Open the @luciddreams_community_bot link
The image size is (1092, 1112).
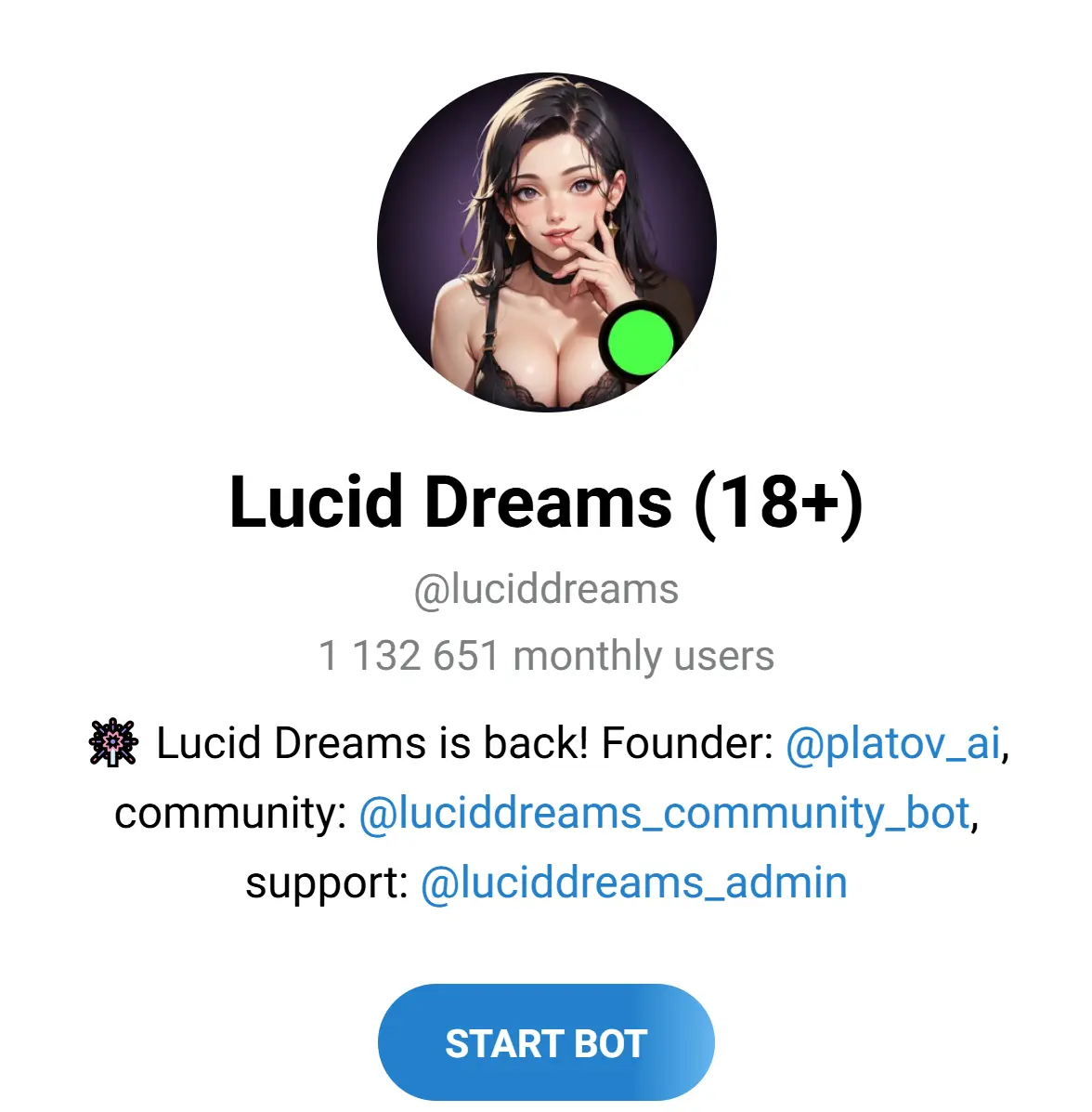click(x=665, y=813)
